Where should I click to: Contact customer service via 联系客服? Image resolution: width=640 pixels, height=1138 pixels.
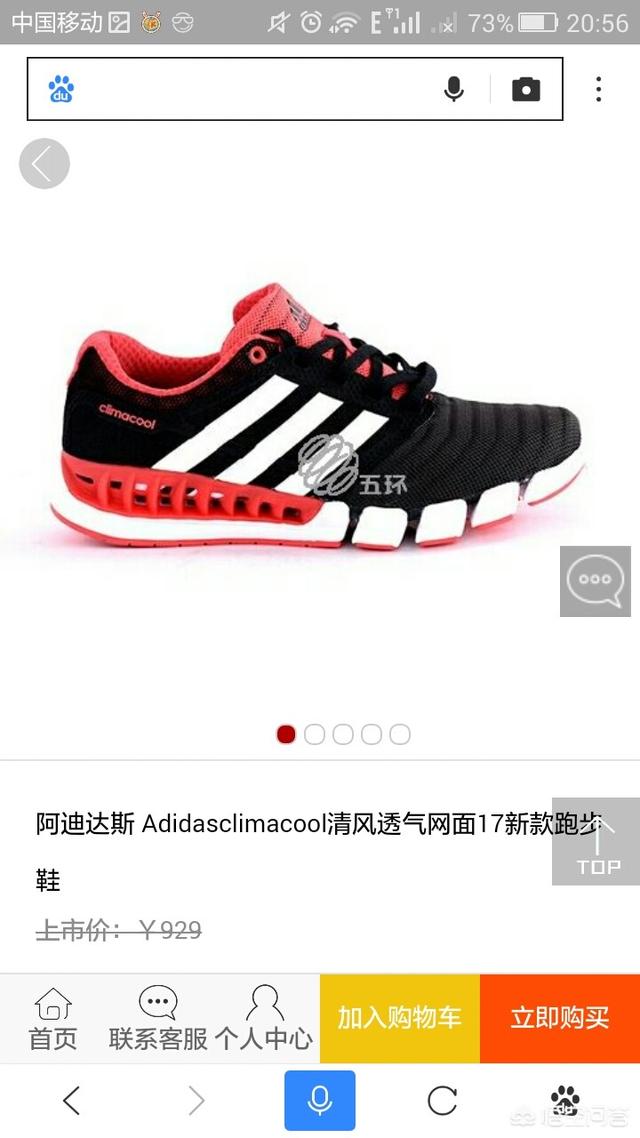click(x=158, y=1019)
